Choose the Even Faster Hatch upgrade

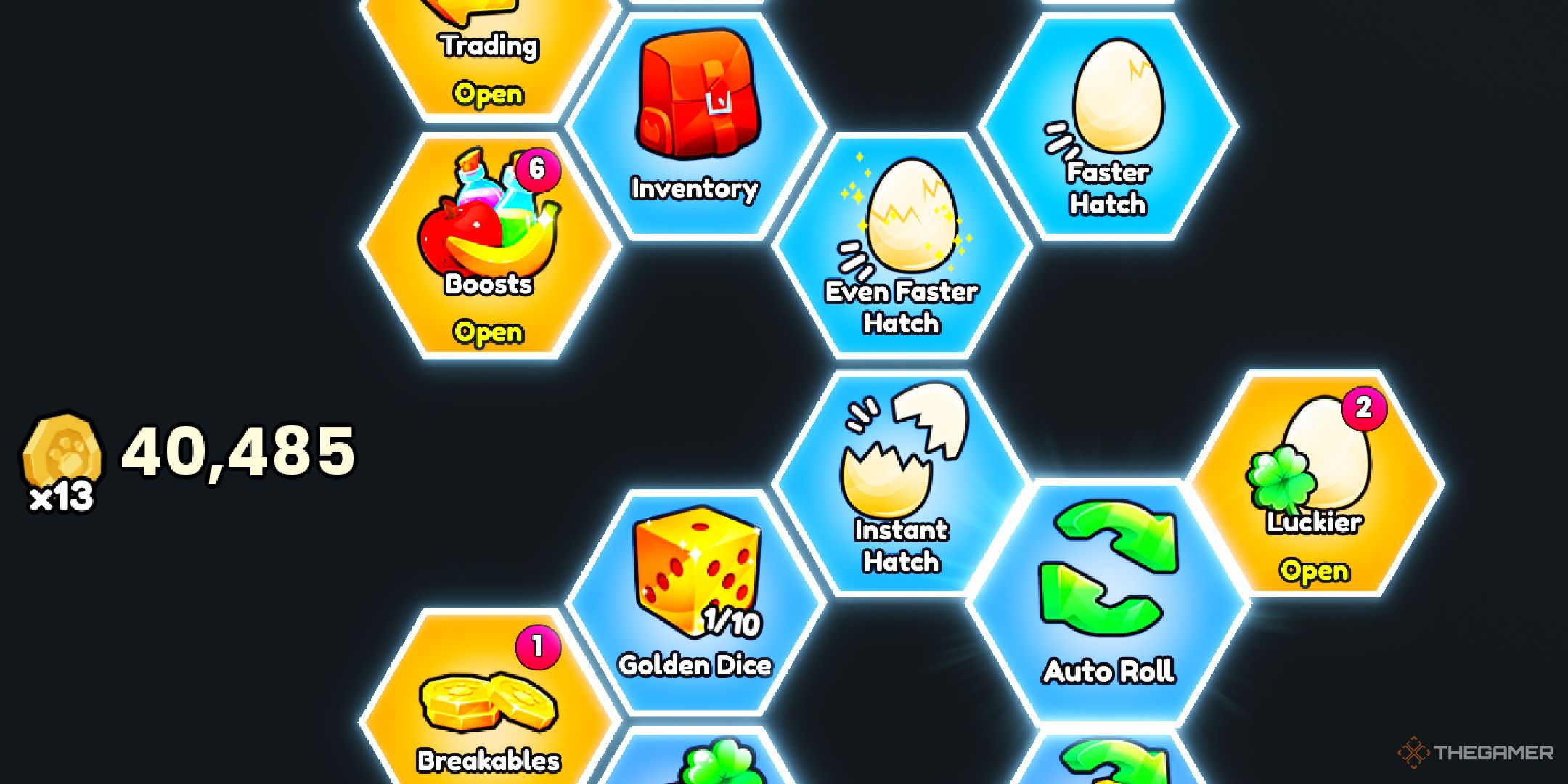[x=901, y=245]
